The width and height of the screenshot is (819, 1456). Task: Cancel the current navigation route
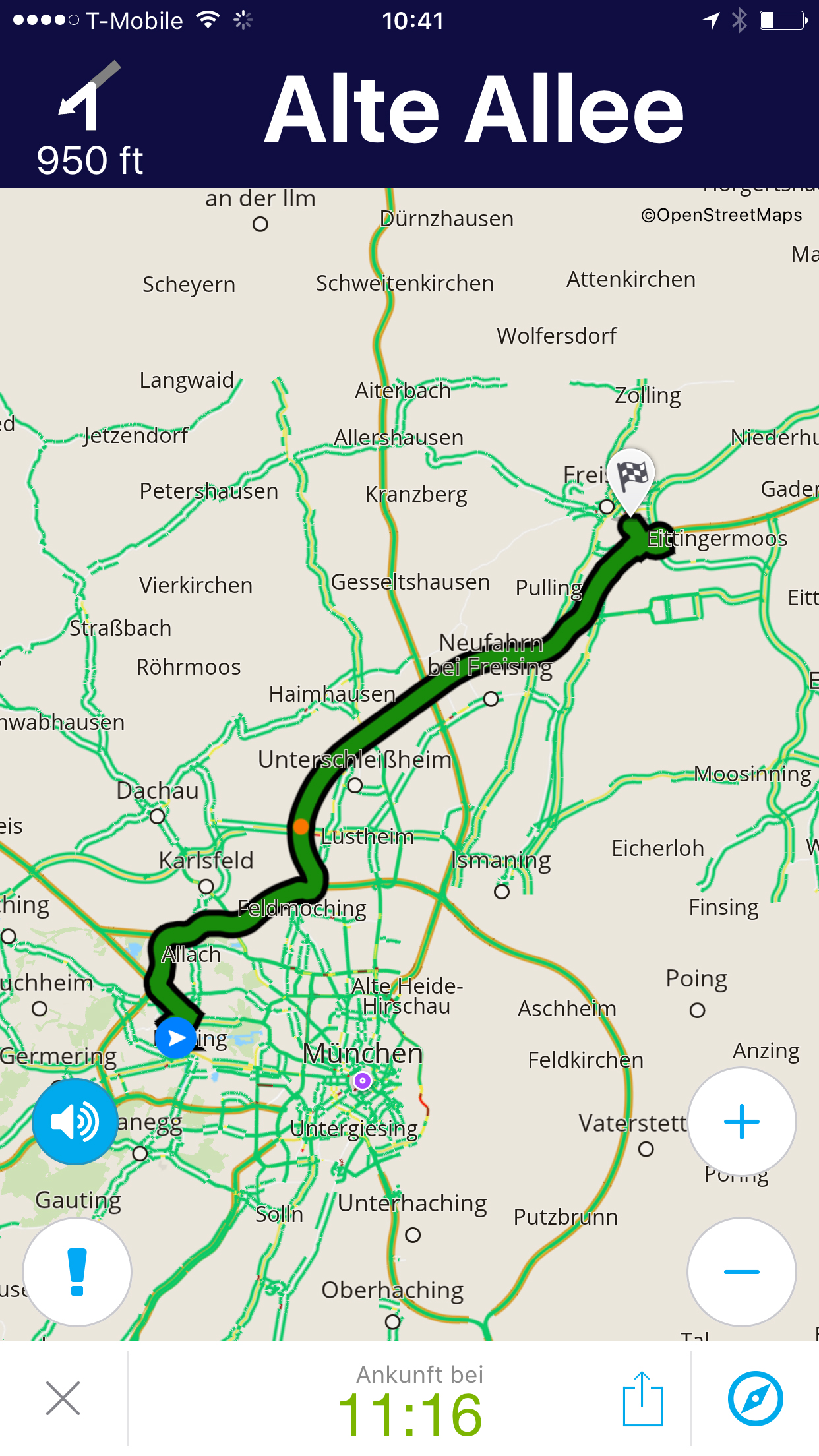[63, 1399]
